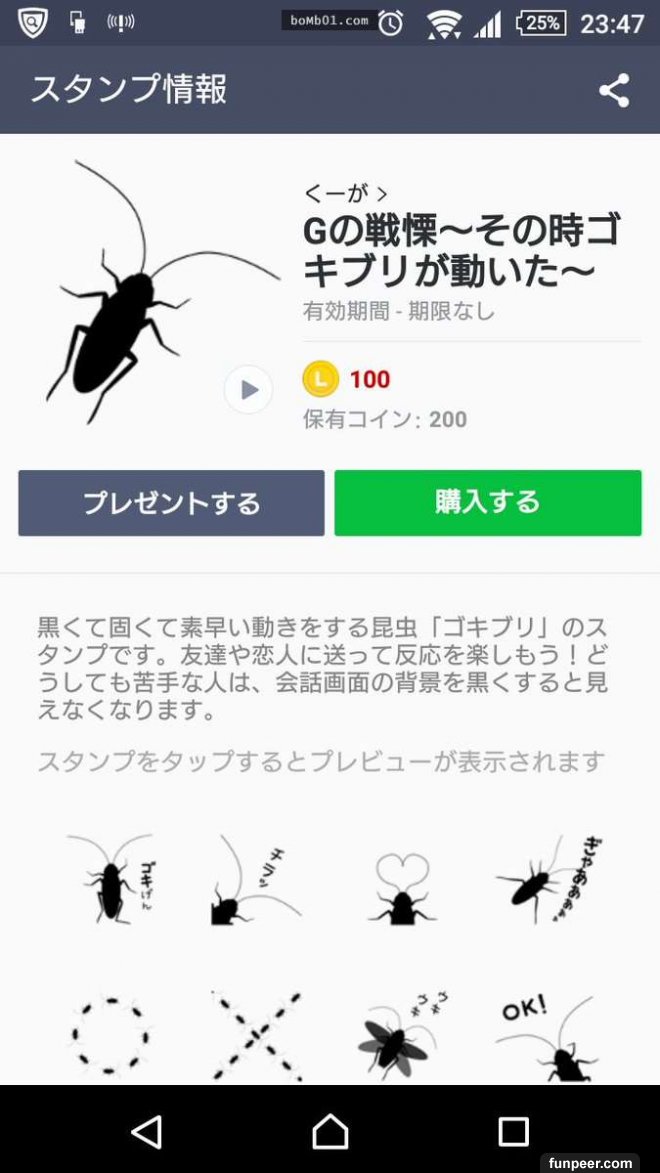The width and height of the screenshot is (660, 1173).
Task: Play the sticker animation preview
Action: (x=248, y=390)
